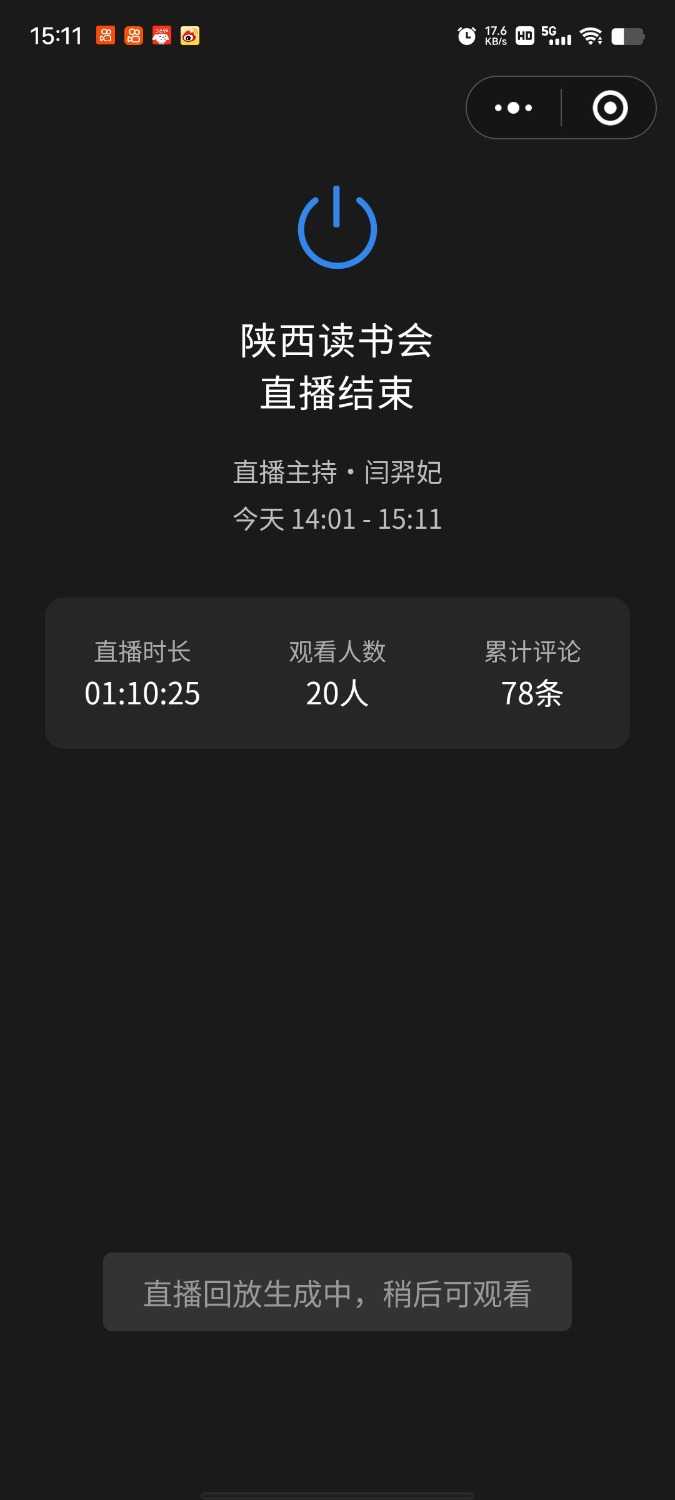675x1500 pixels.
Task: Open the mini program three-dot menu
Action: point(514,108)
